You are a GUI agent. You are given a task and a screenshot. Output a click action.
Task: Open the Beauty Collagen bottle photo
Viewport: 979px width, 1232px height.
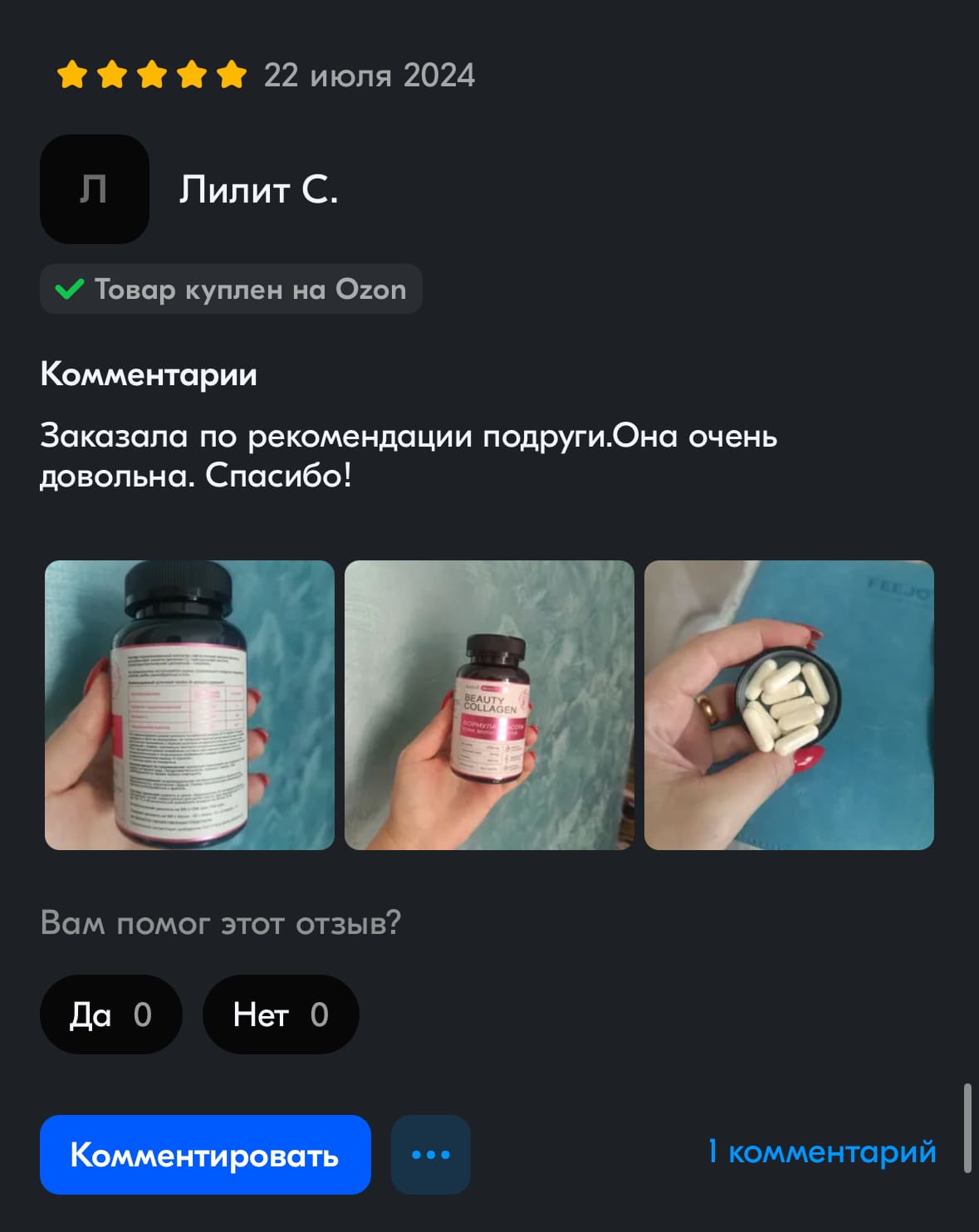[489, 705]
